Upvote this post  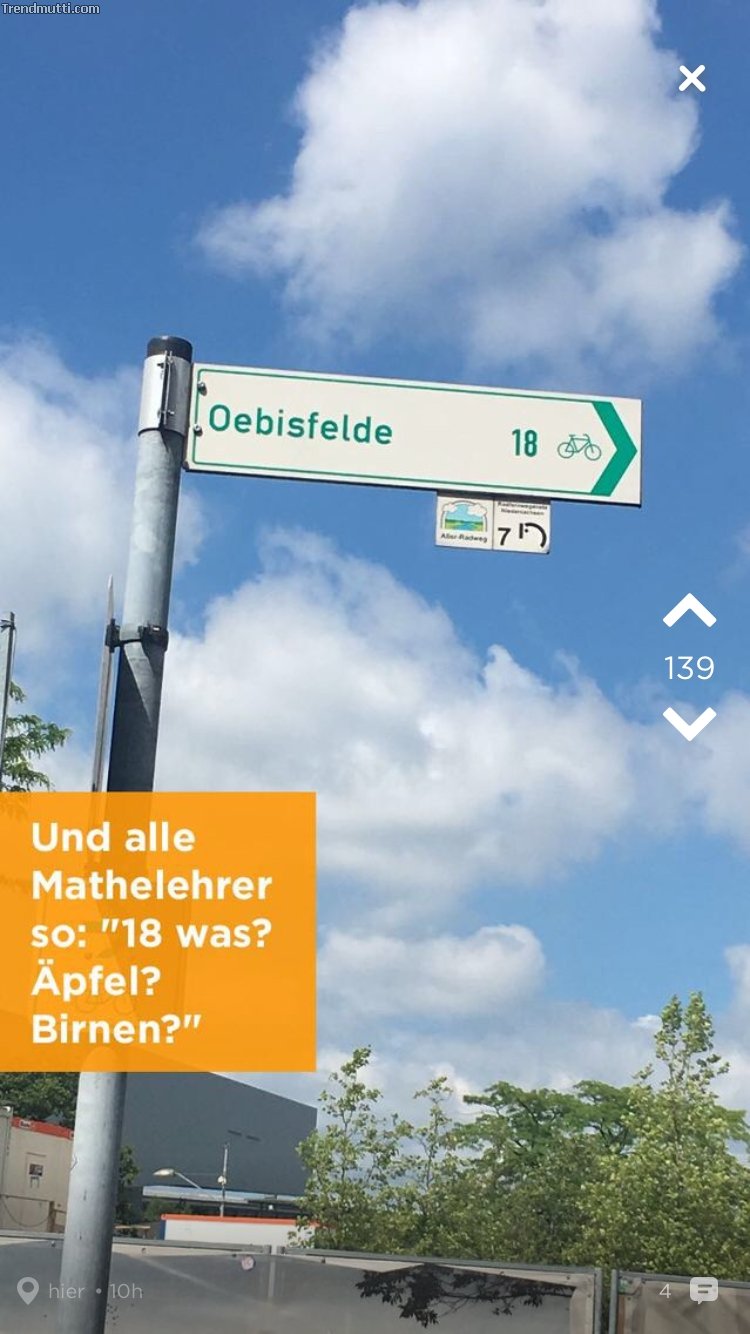690,611
